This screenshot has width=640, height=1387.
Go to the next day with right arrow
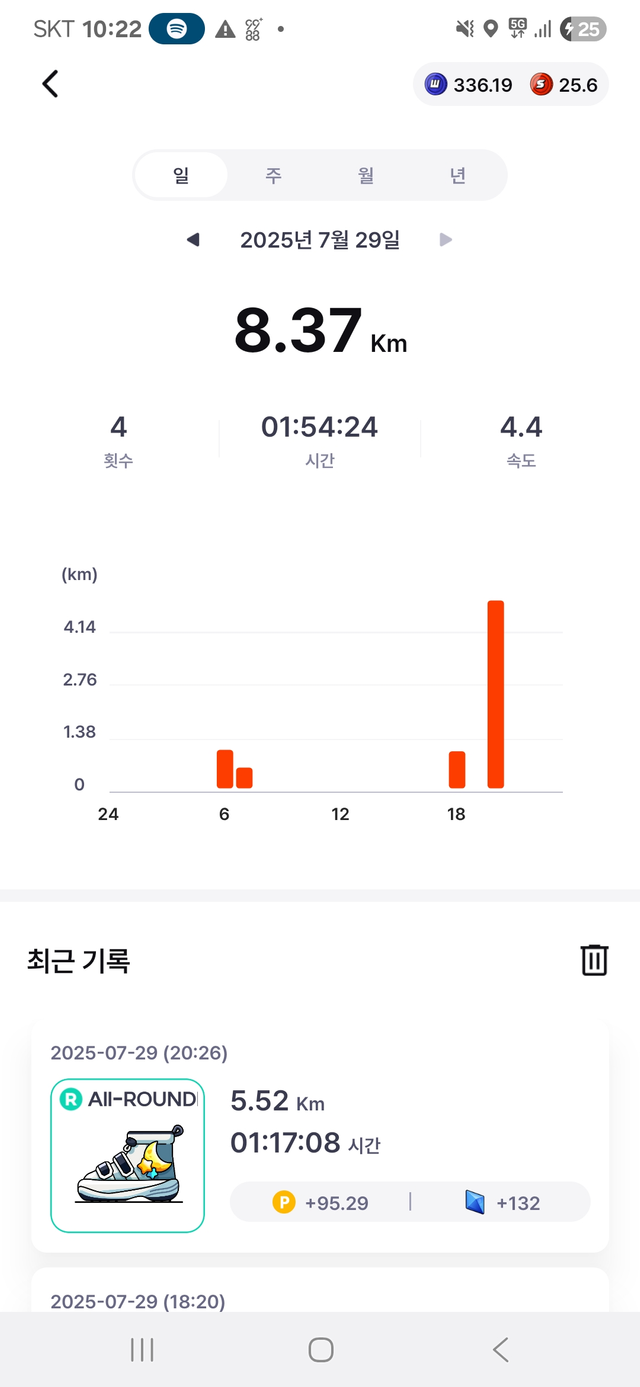pos(446,240)
